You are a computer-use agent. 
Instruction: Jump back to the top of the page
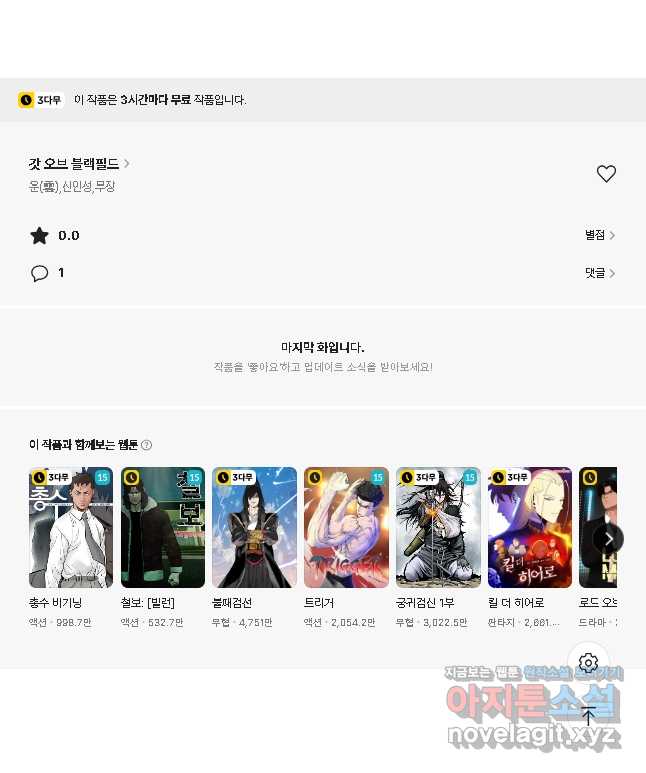pos(588,716)
